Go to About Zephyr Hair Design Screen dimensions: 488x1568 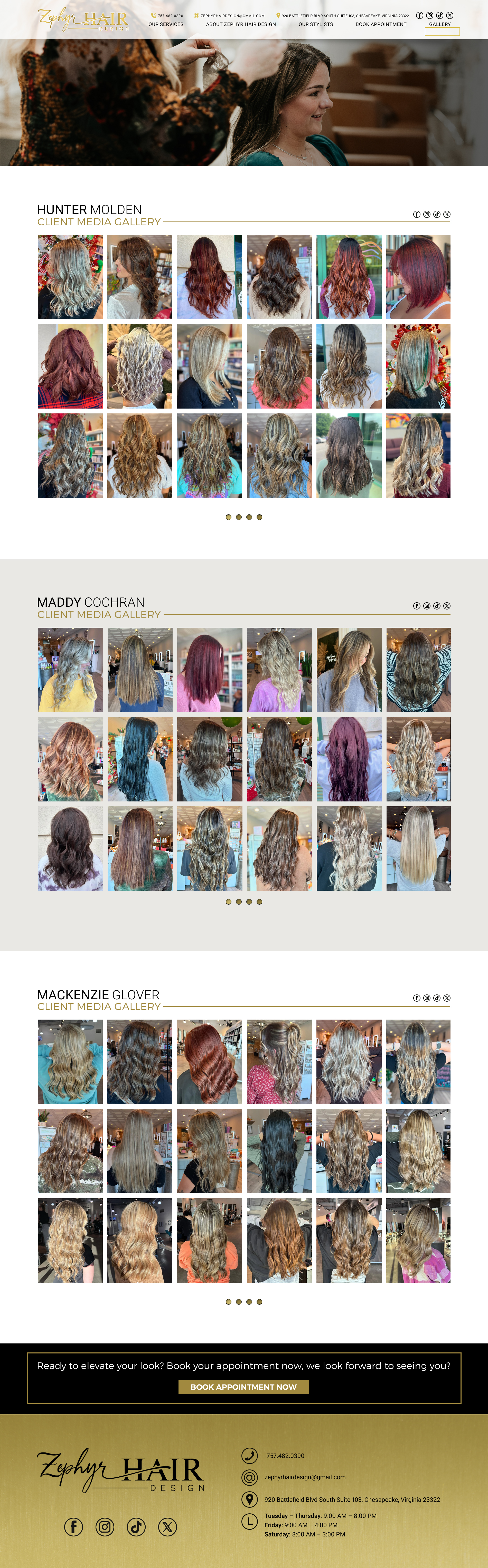(x=241, y=24)
